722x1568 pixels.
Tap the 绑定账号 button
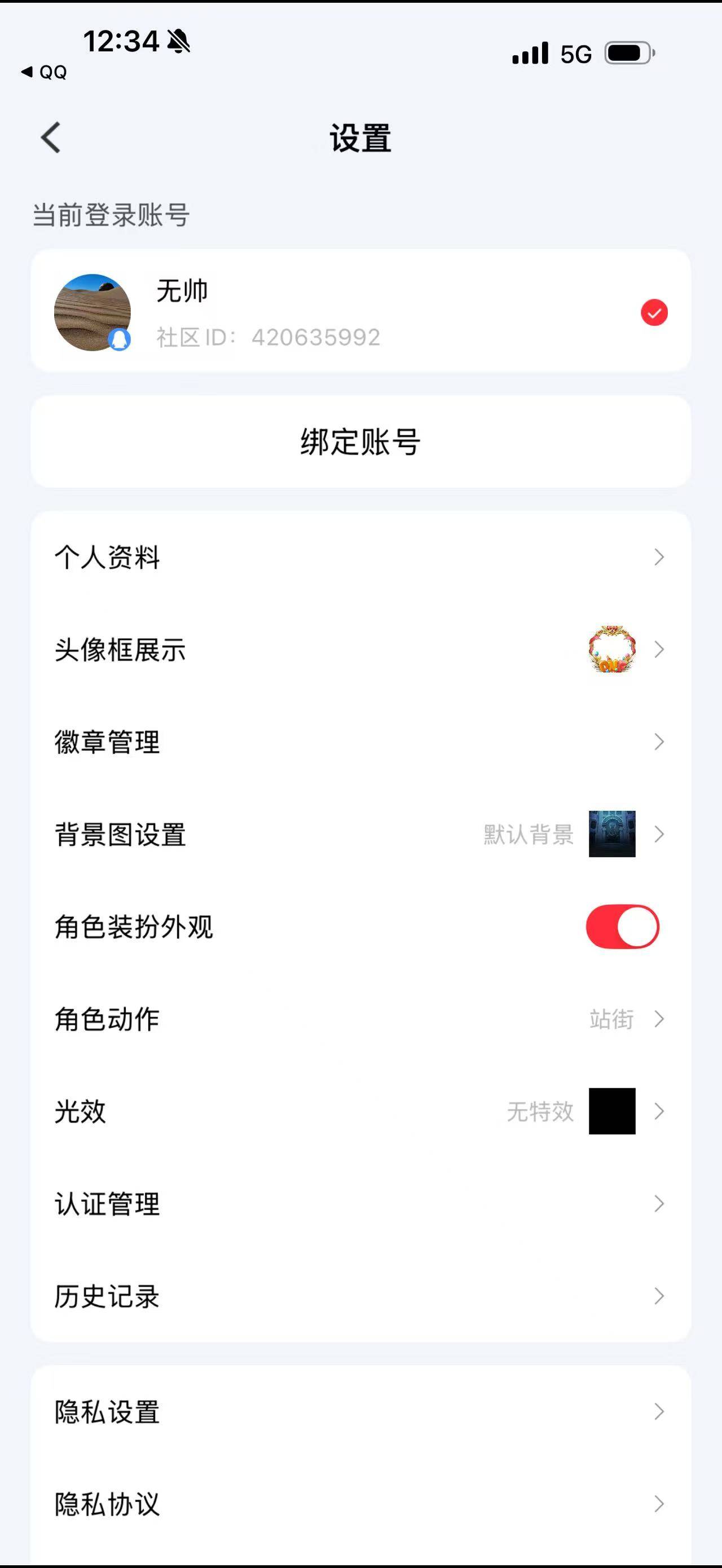[x=361, y=441]
